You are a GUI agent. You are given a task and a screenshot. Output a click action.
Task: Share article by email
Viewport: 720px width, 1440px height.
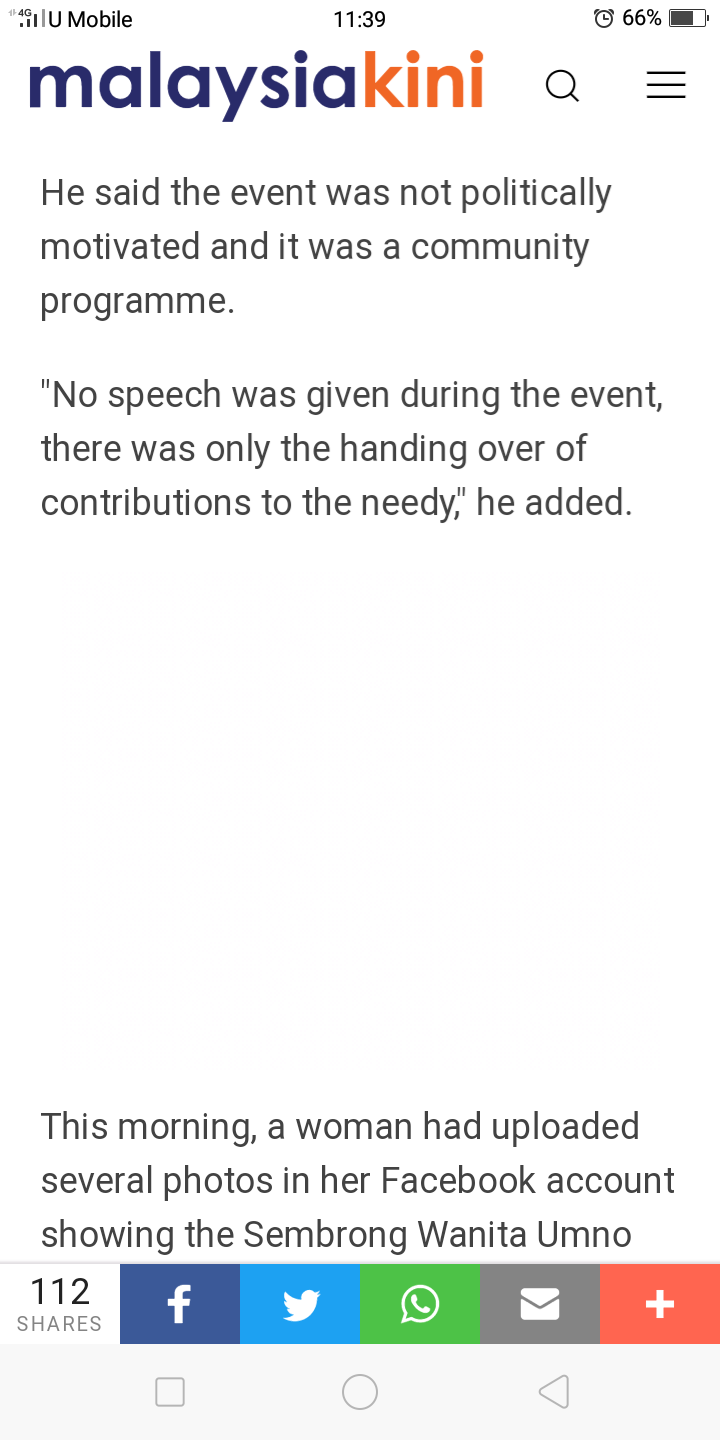[540, 1304]
